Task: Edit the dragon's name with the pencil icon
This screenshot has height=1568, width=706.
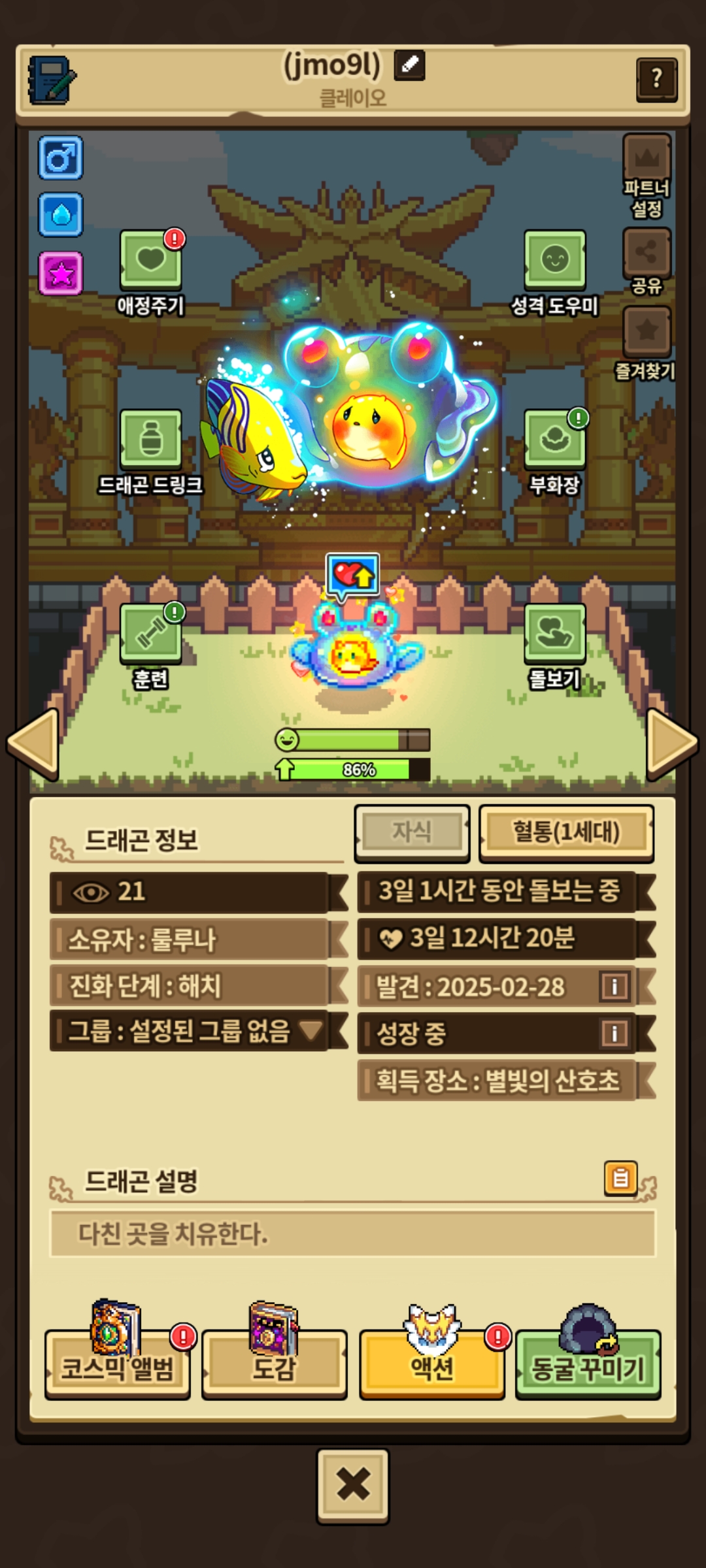Action: click(x=410, y=65)
